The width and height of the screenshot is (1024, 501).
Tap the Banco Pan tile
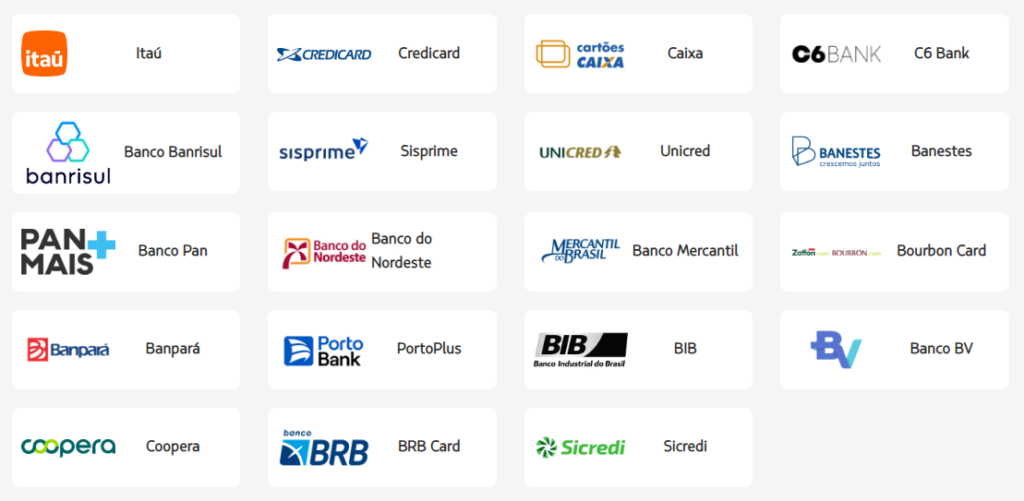click(x=126, y=251)
